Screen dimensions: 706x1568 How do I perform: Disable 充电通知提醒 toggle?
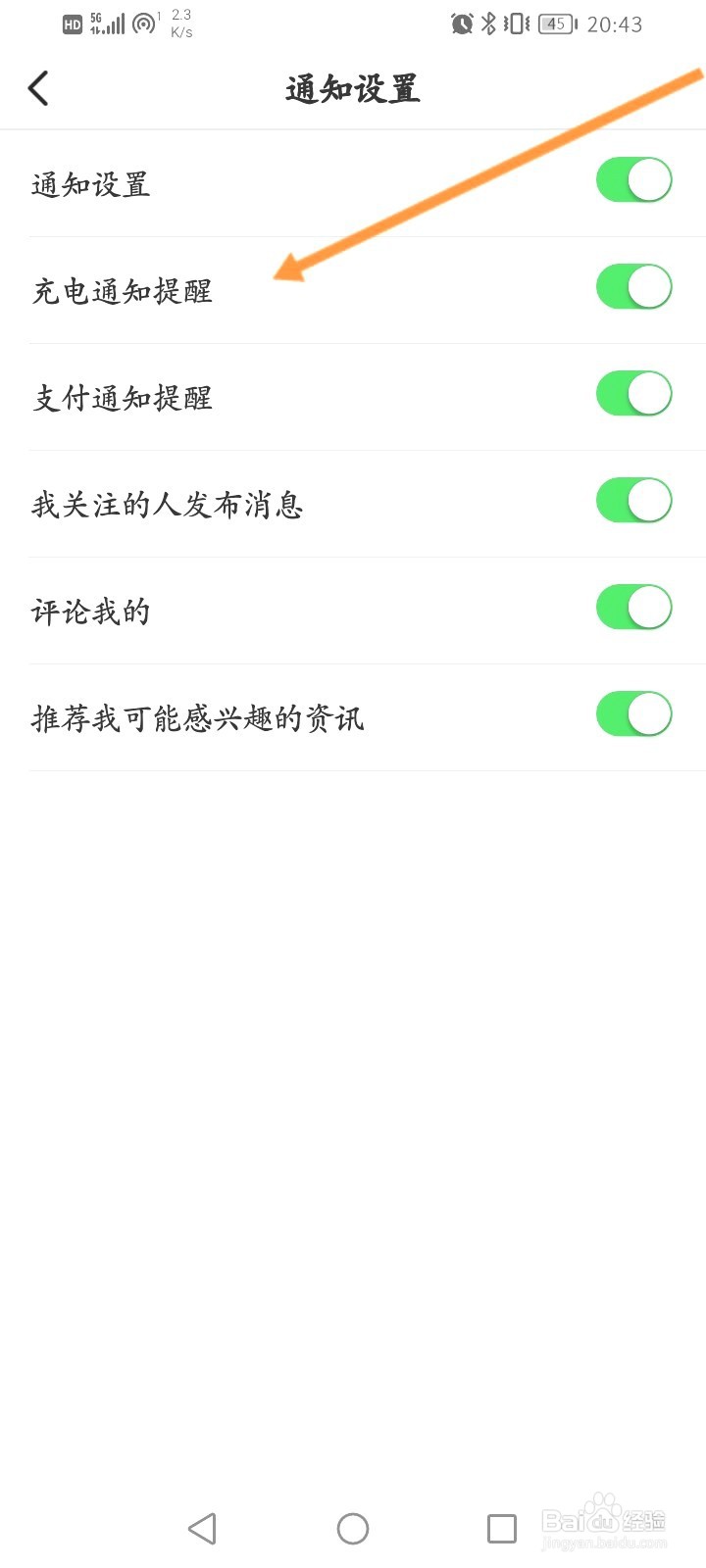(x=633, y=287)
